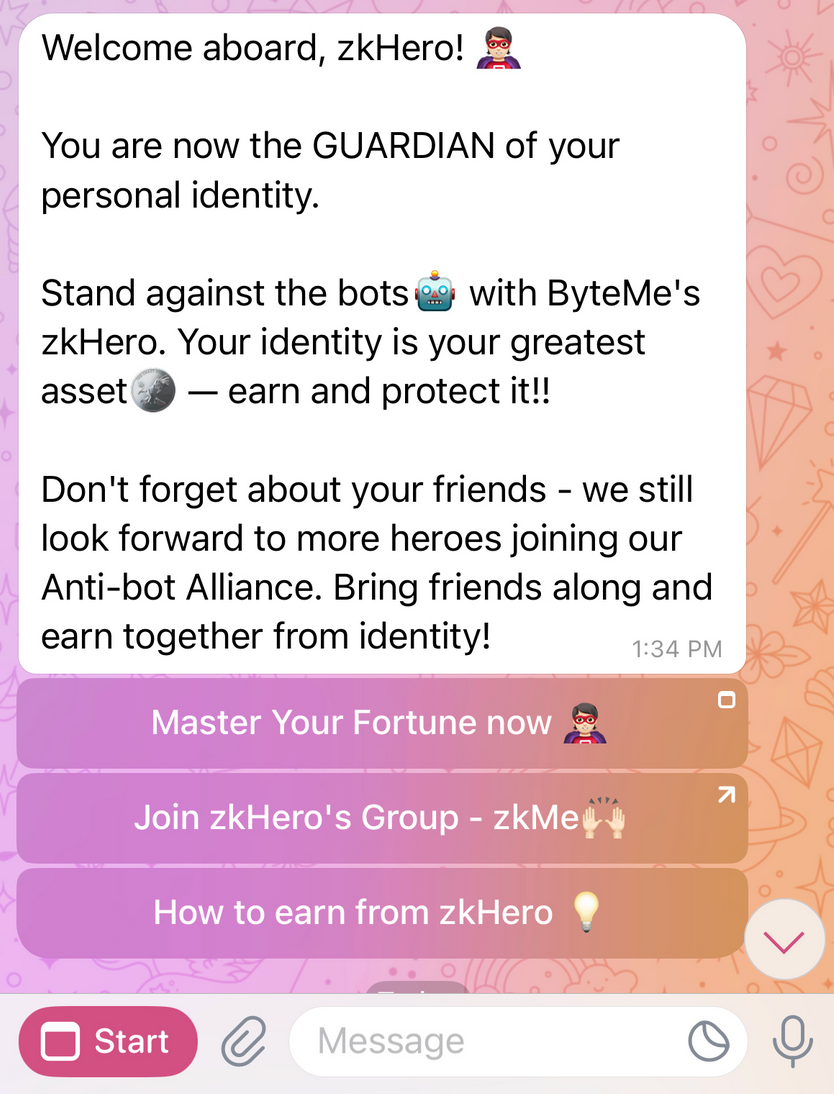Launch the bot's Start mini app
Image resolution: width=834 pixels, height=1094 pixels.
coord(108,1041)
